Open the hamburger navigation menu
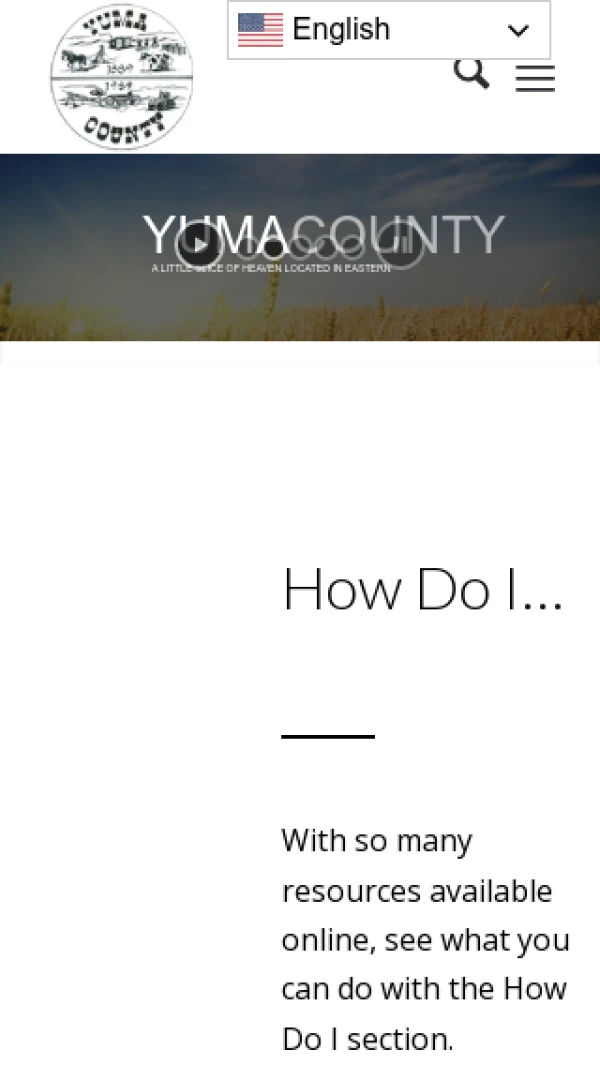The width and height of the screenshot is (600, 1065). 535,78
